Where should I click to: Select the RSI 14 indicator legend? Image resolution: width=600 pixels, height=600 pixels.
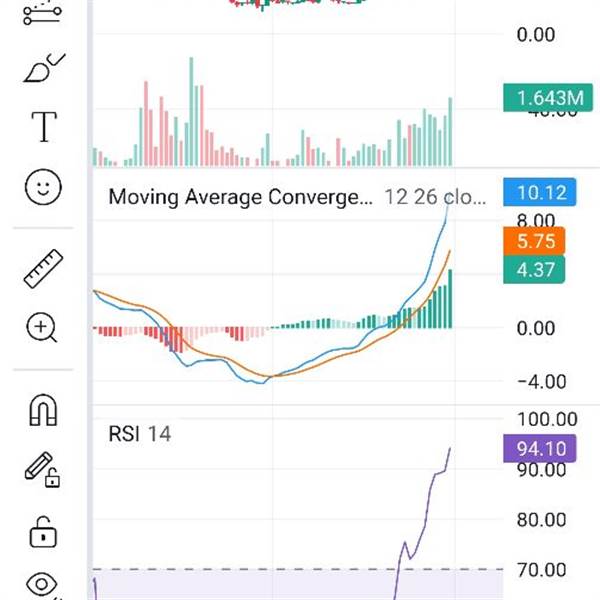pyautogui.click(x=139, y=434)
